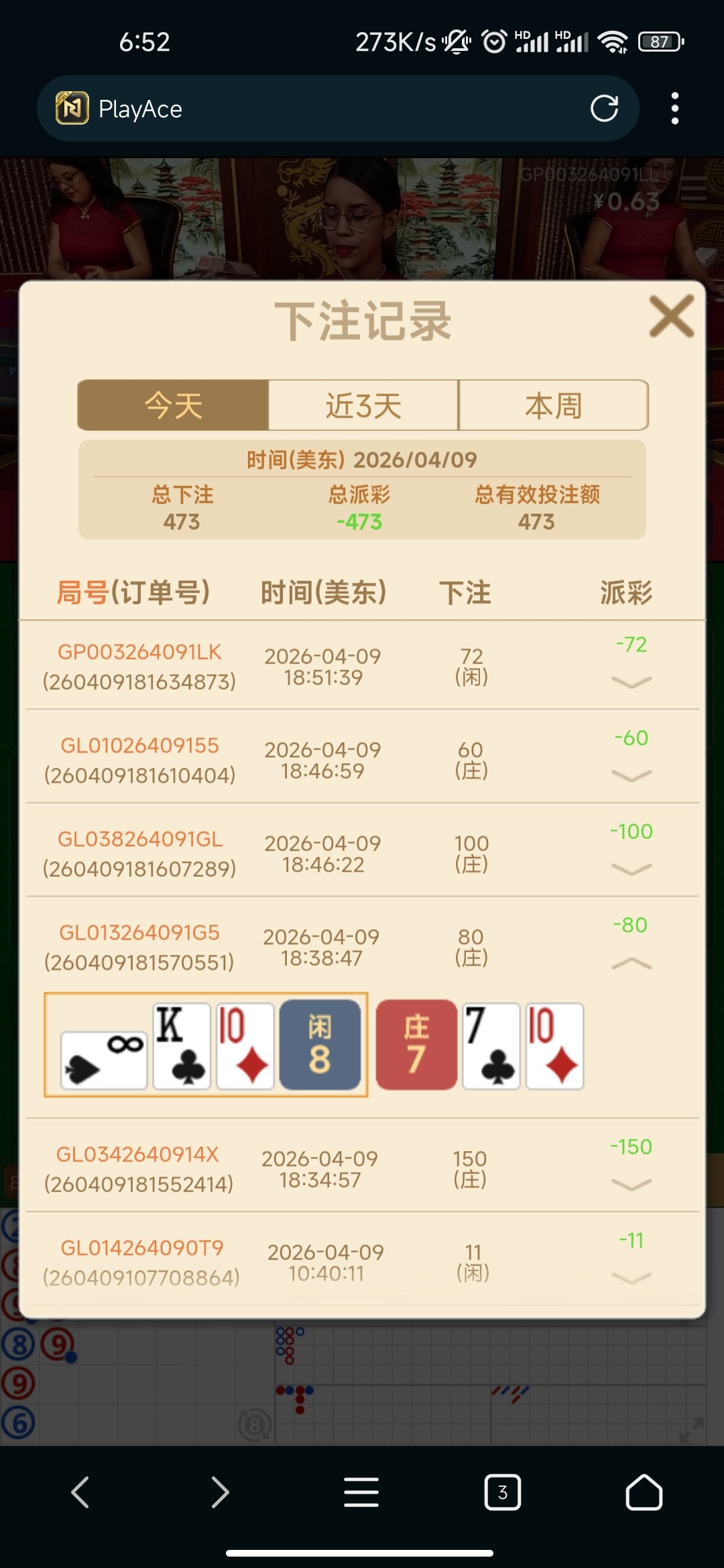Screen dimensions: 724x1568
Task: Switch to the 近3天 tab
Action: [363, 405]
